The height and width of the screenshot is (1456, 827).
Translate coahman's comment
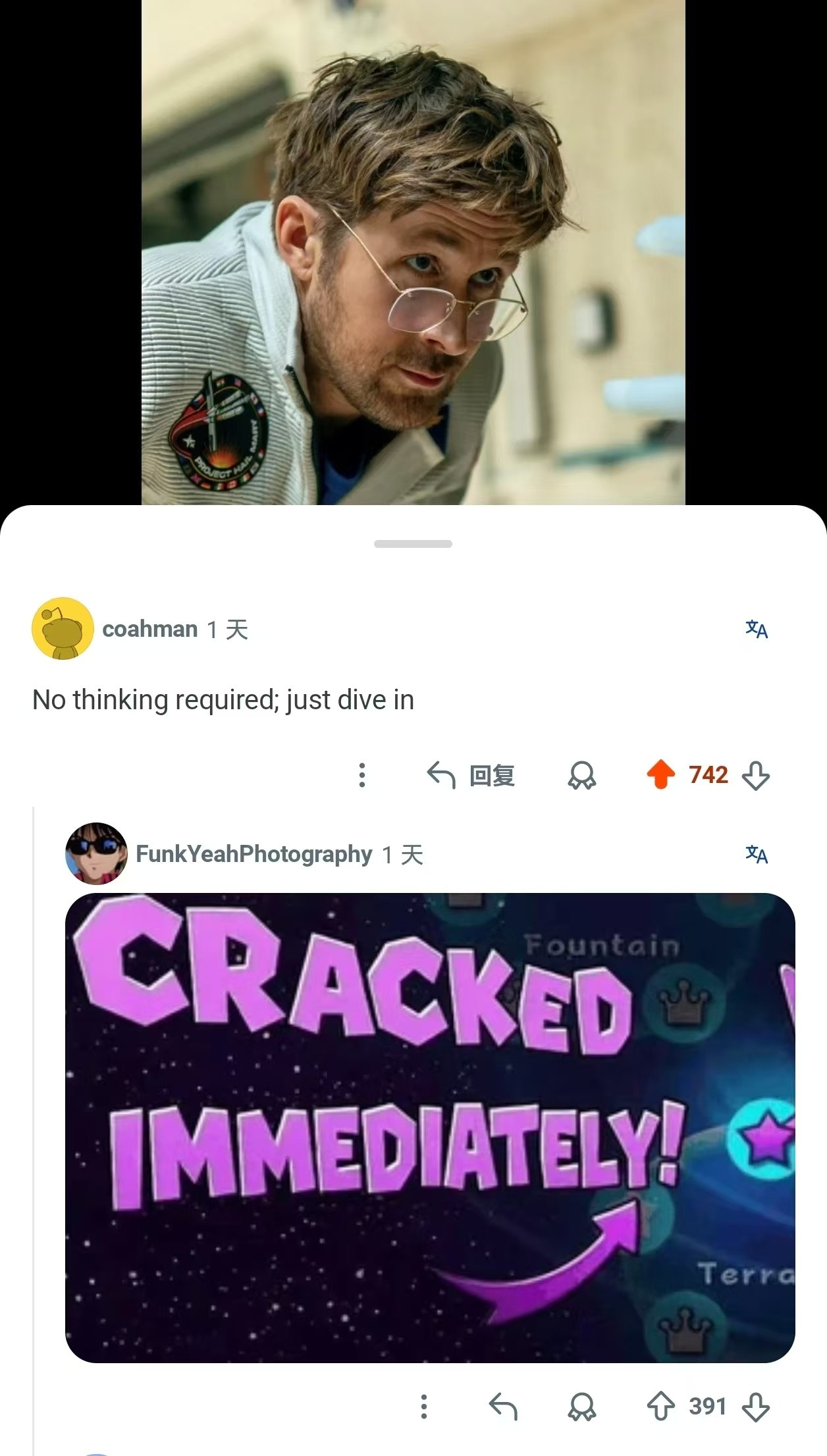coord(757,630)
